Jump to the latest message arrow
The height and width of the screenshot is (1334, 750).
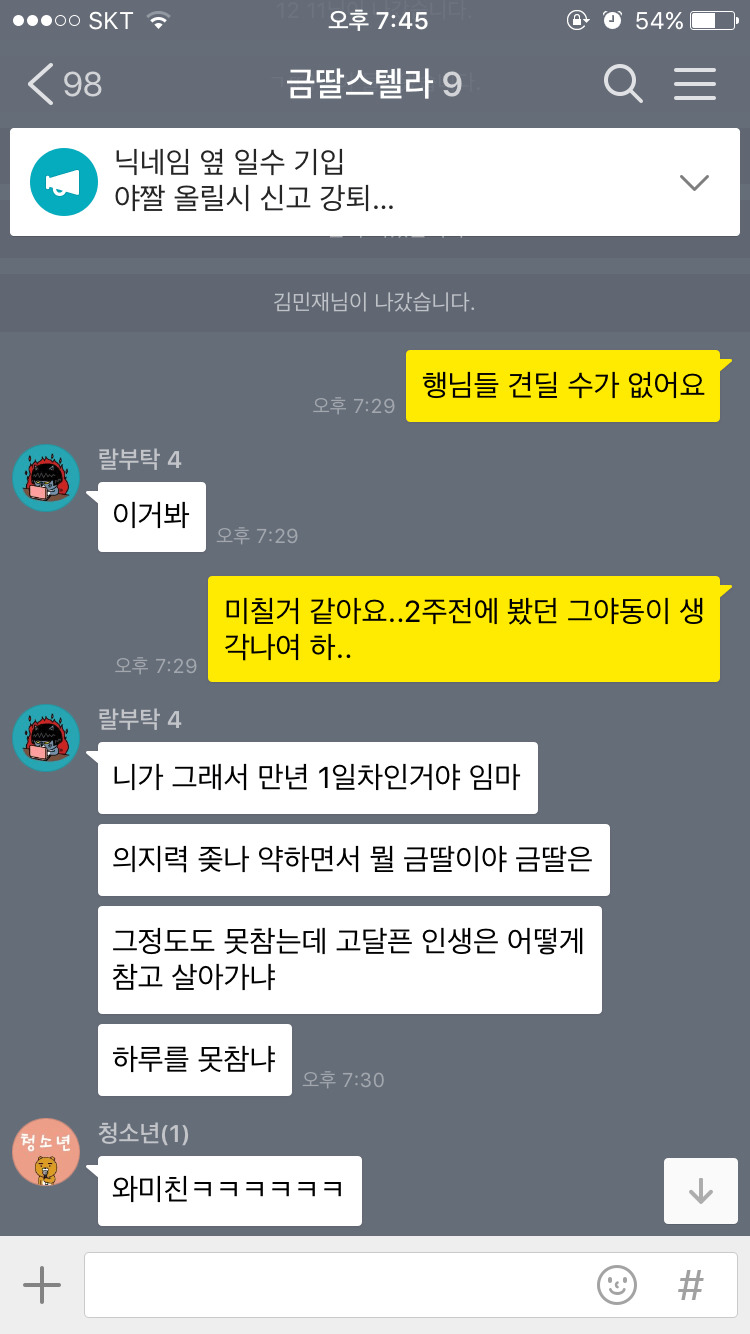700,1191
